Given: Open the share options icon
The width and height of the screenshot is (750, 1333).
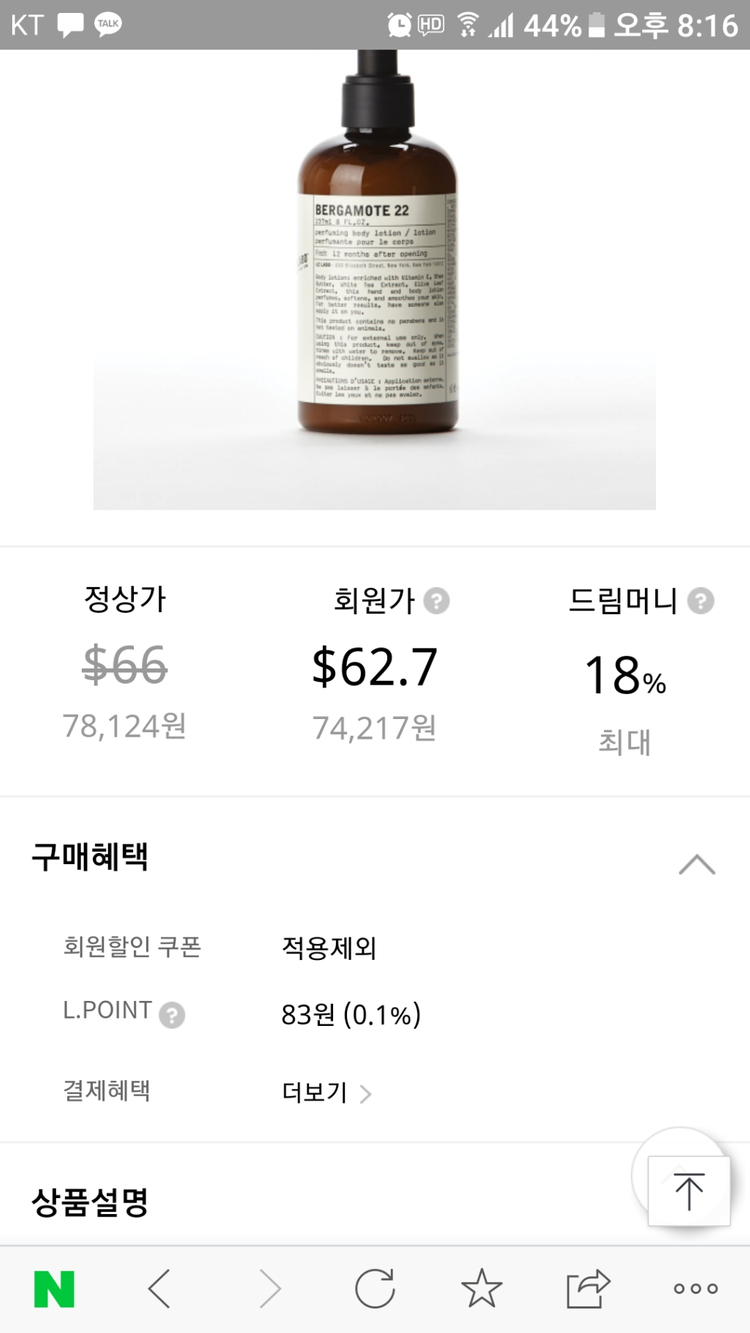Looking at the screenshot, I should (x=588, y=1289).
